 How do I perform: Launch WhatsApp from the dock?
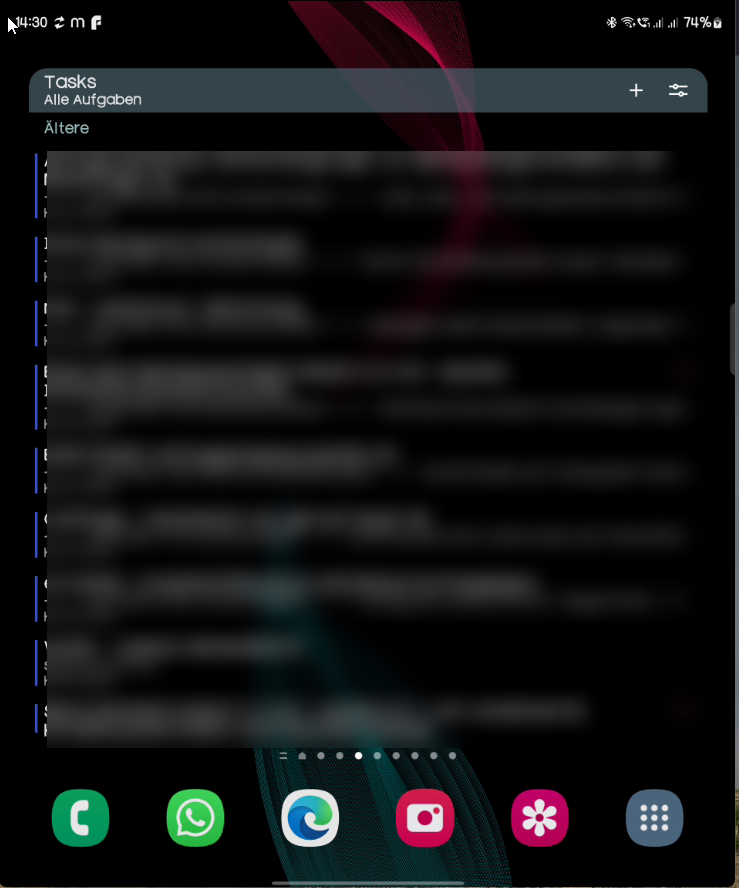click(x=195, y=818)
